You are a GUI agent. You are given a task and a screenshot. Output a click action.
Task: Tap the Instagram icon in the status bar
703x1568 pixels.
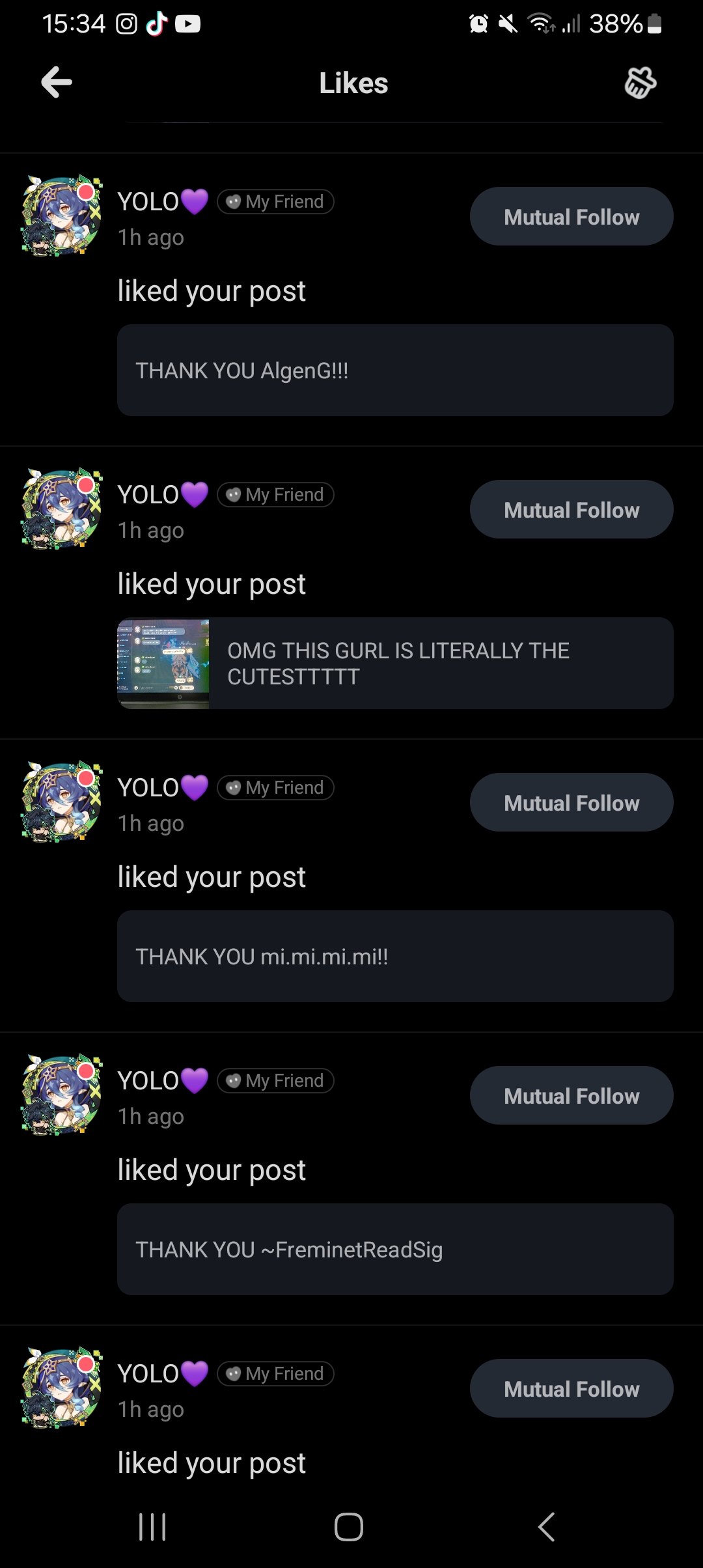point(126,23)
